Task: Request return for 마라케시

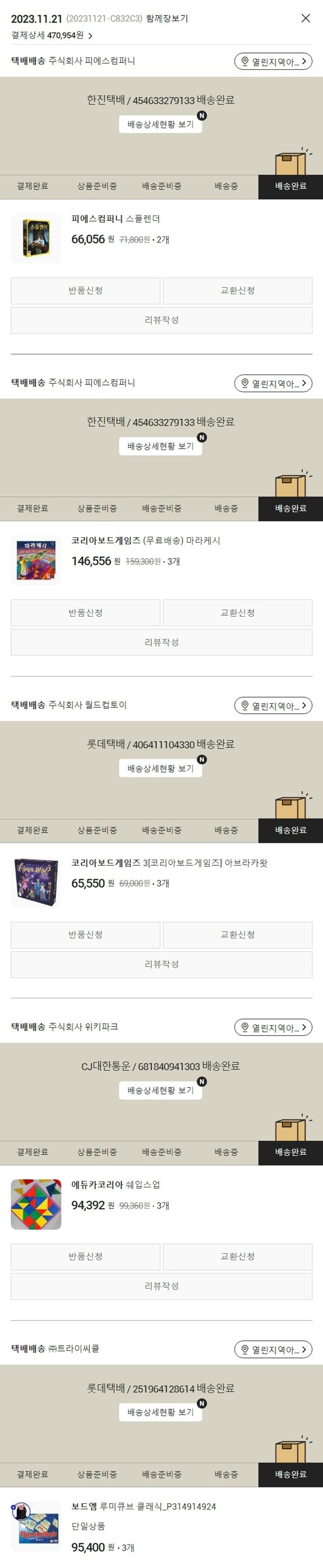Action: [x=85, y=612]
